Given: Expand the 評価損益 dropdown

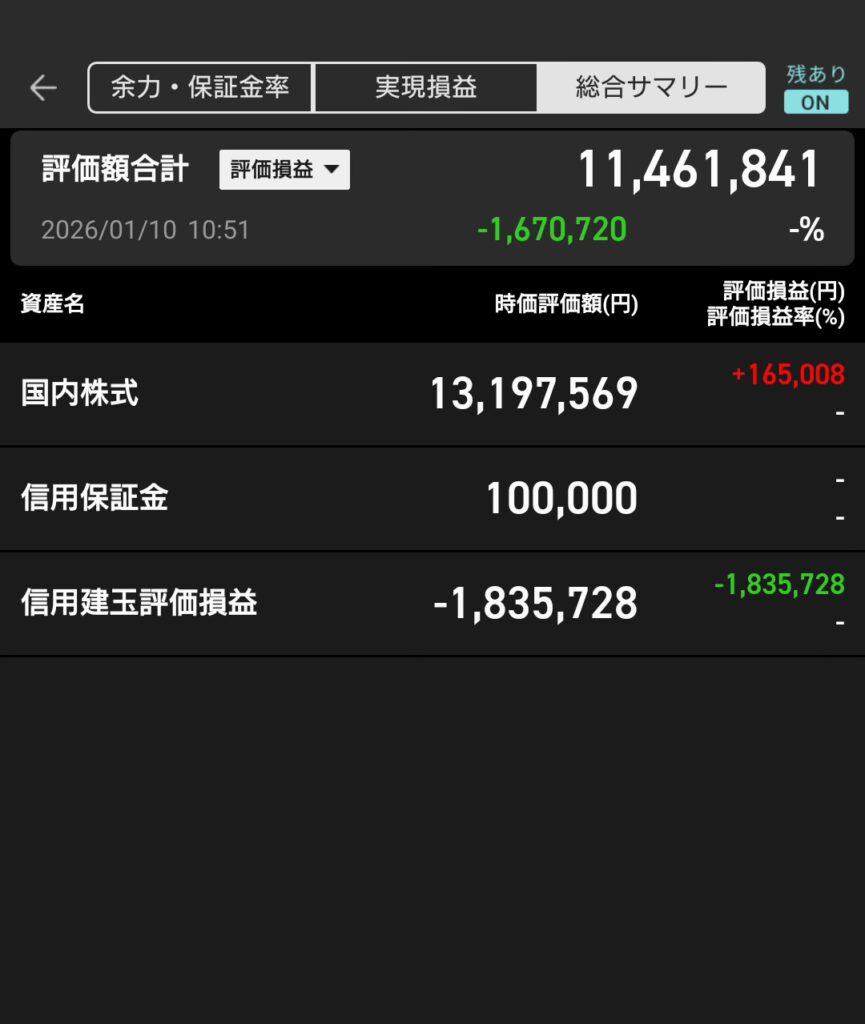Looking at the screenshot, I should (284, 170).
